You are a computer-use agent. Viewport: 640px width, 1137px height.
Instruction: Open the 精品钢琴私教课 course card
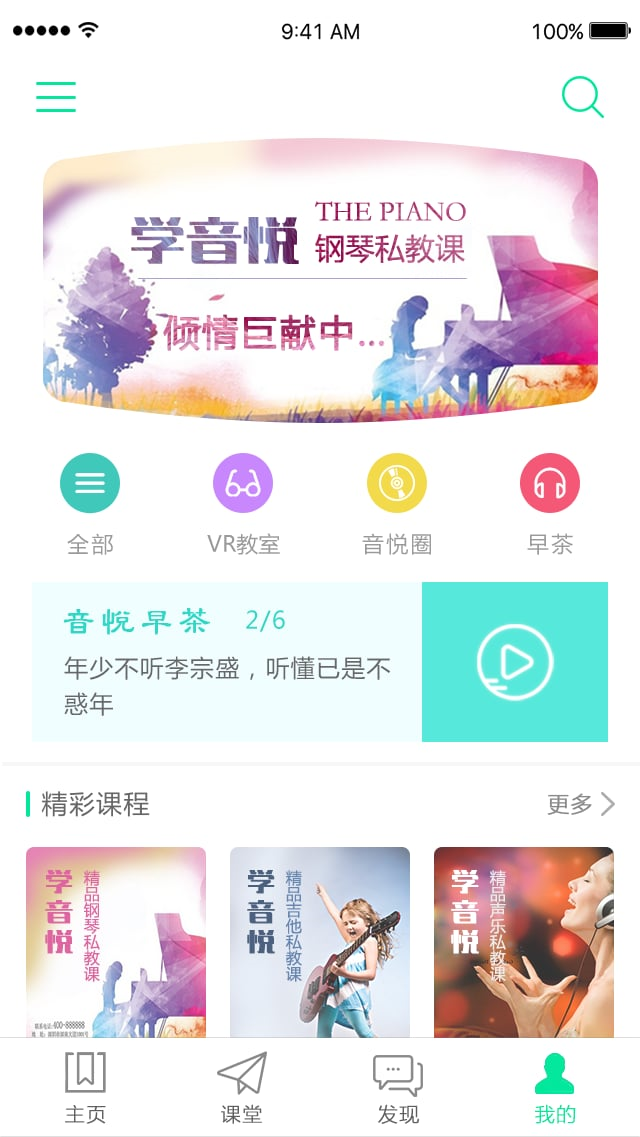pos(116,942)
